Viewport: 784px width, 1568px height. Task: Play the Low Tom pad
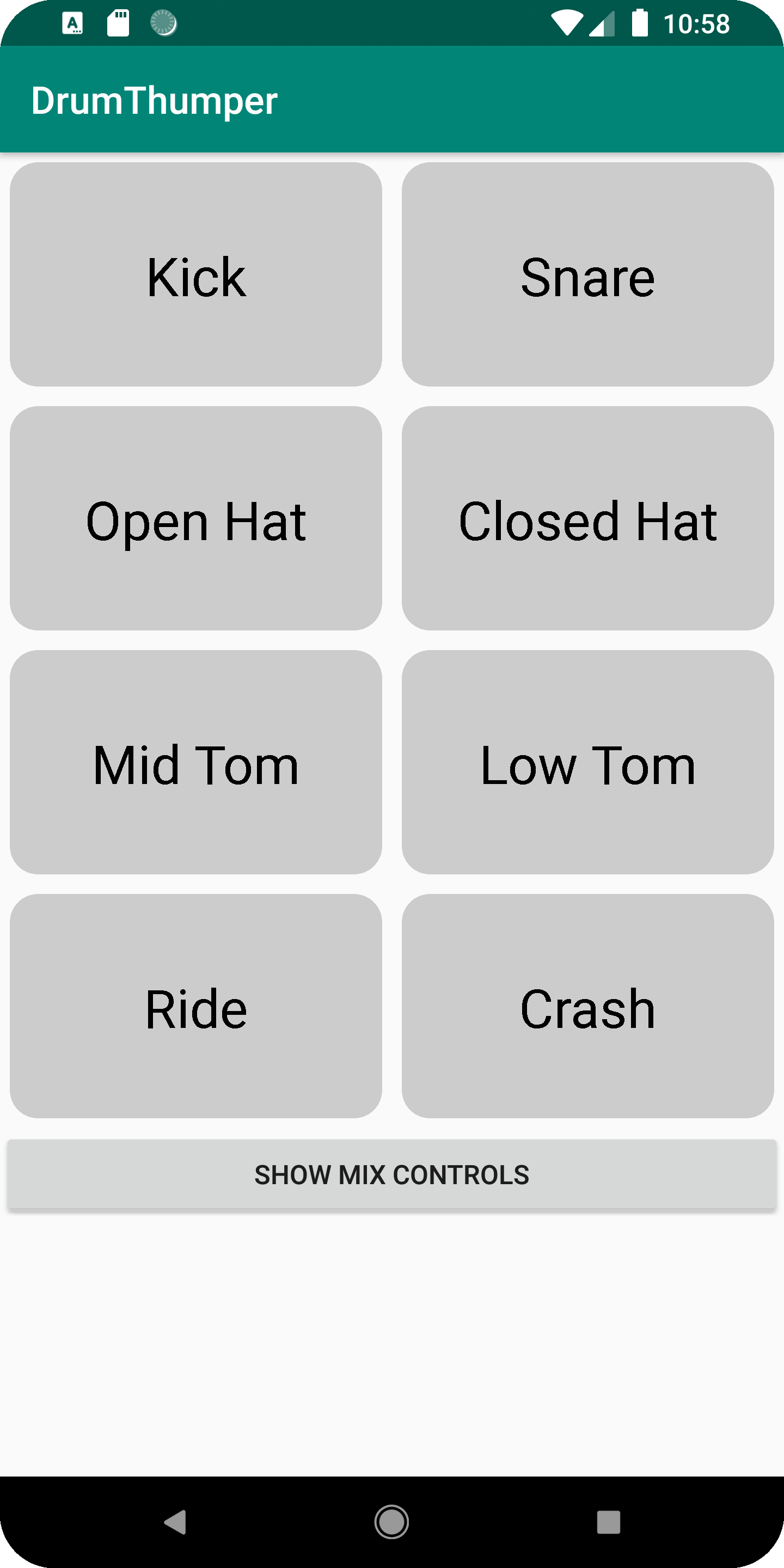tap(587, 762)
